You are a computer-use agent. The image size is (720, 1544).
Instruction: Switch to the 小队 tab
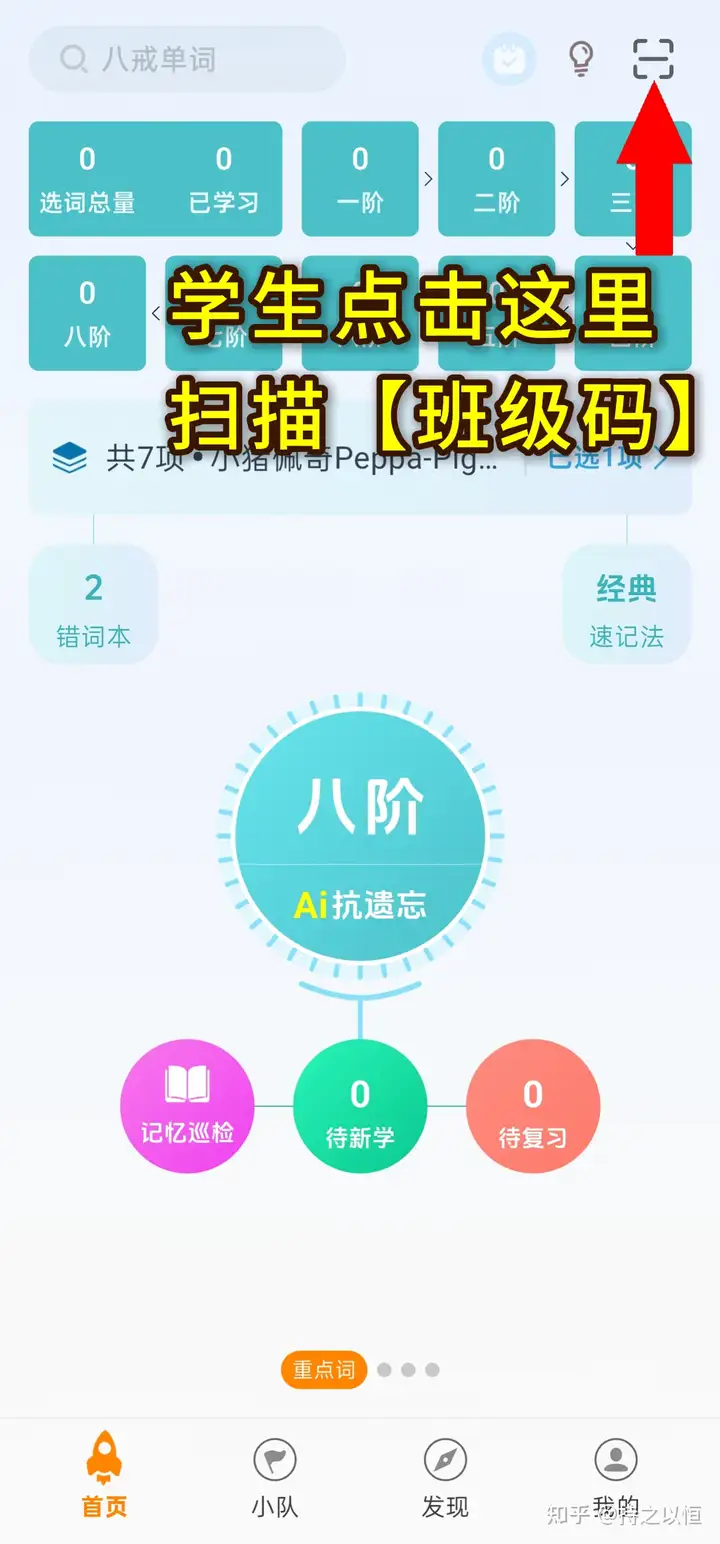(x=275, y=1479)
